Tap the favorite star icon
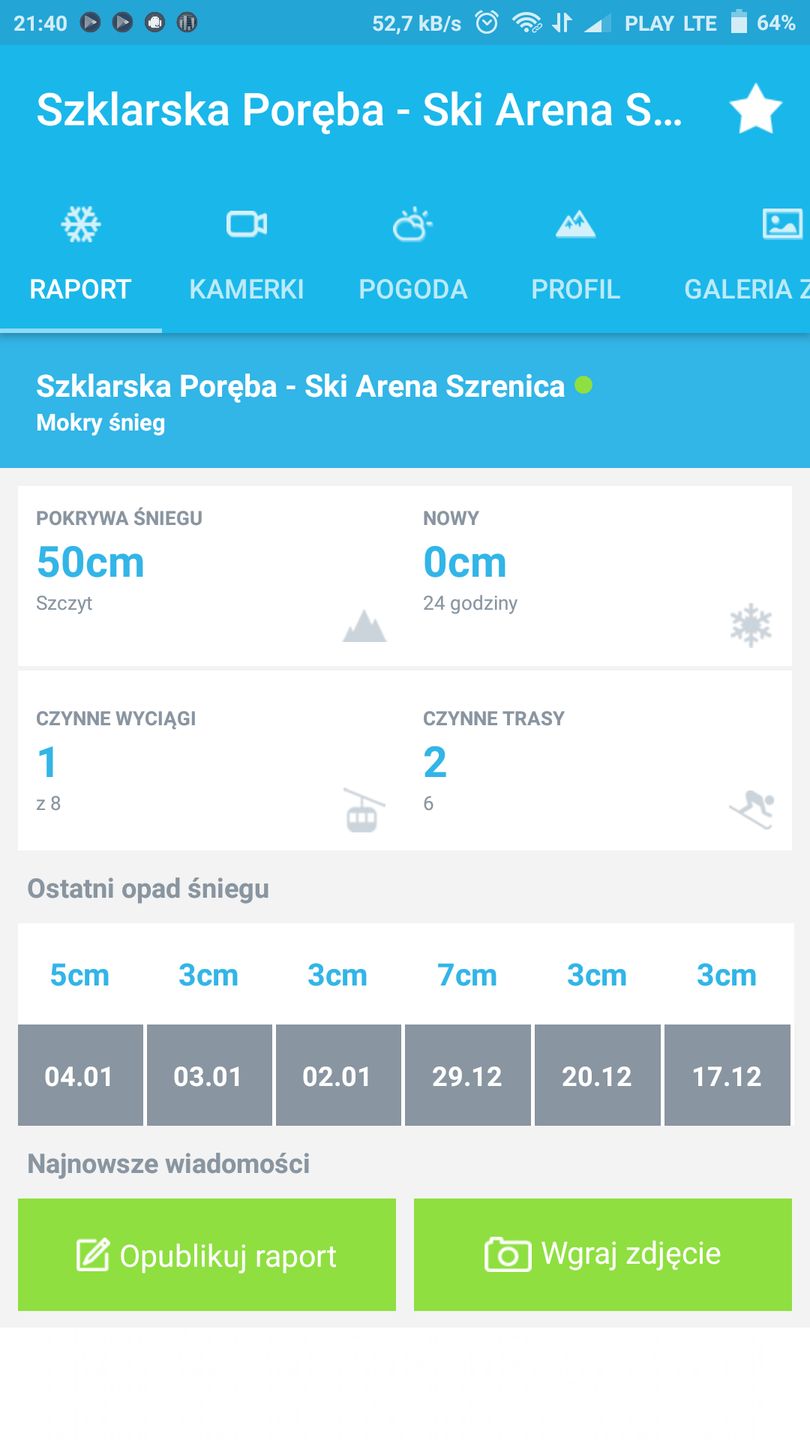Viewport: 810px width, 1440px height. click(x=755, y=111)
